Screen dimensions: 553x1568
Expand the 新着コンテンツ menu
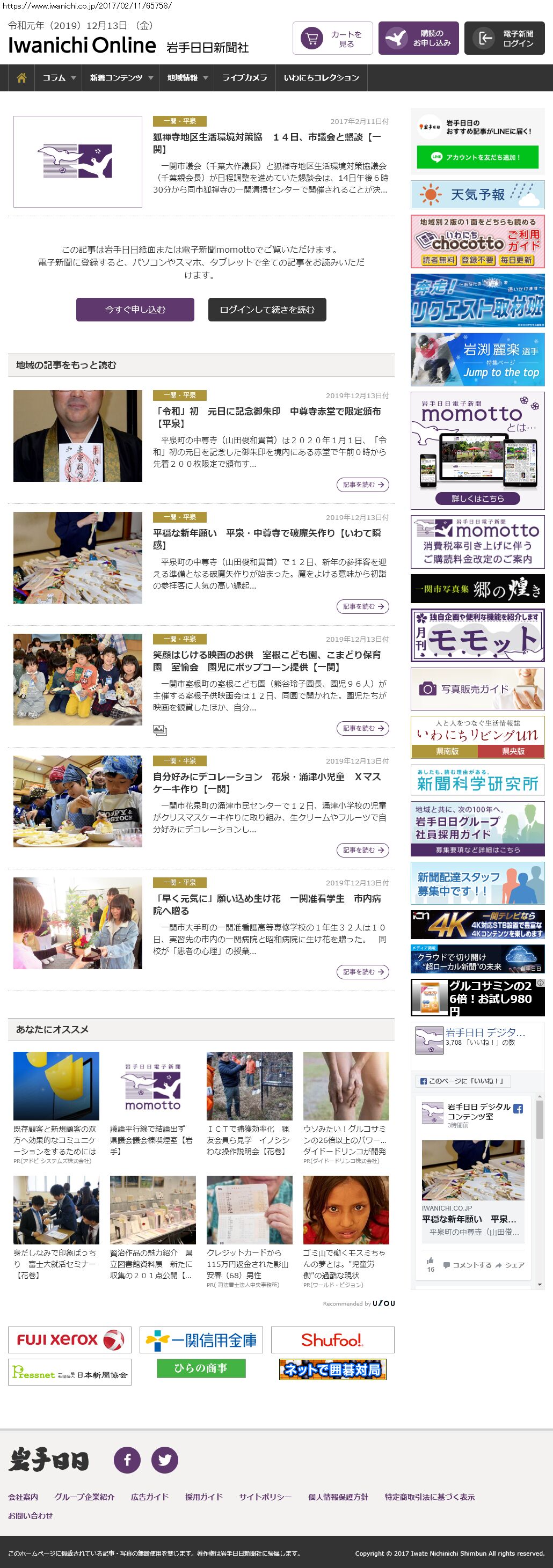(121, 78)
